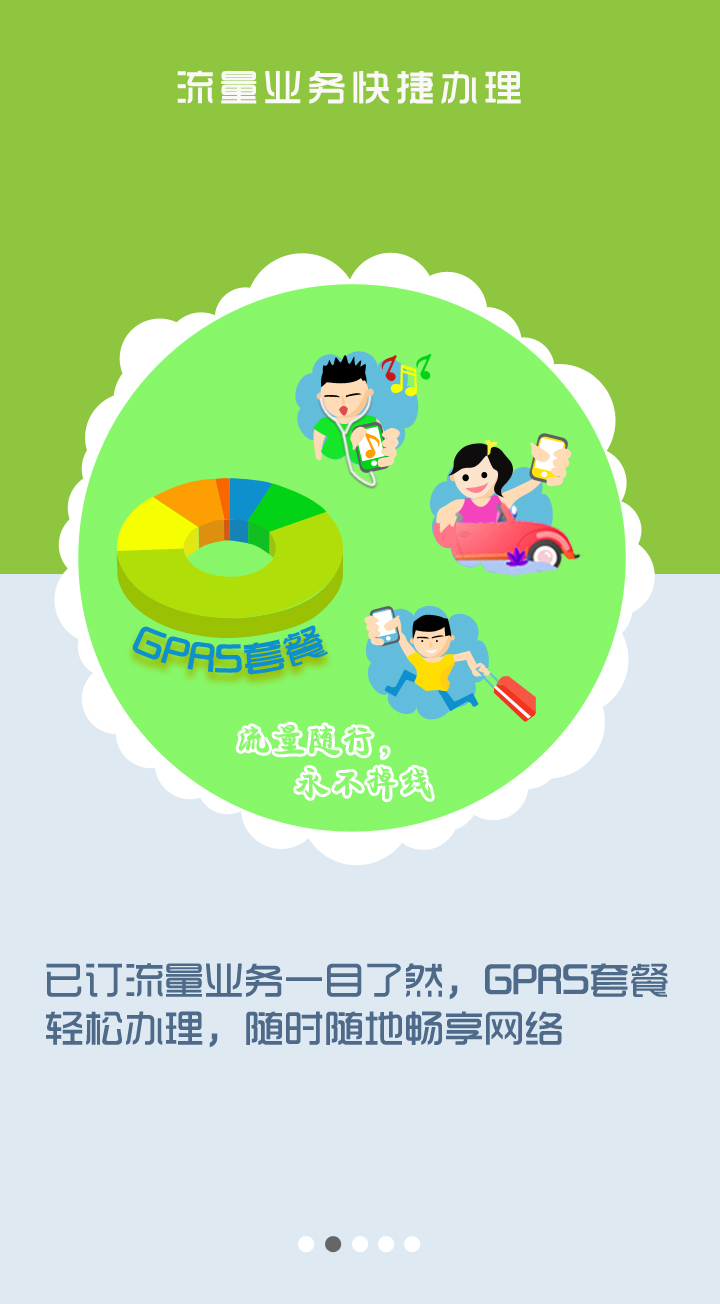Jump to the last page indicator dot

[412, 1244]
